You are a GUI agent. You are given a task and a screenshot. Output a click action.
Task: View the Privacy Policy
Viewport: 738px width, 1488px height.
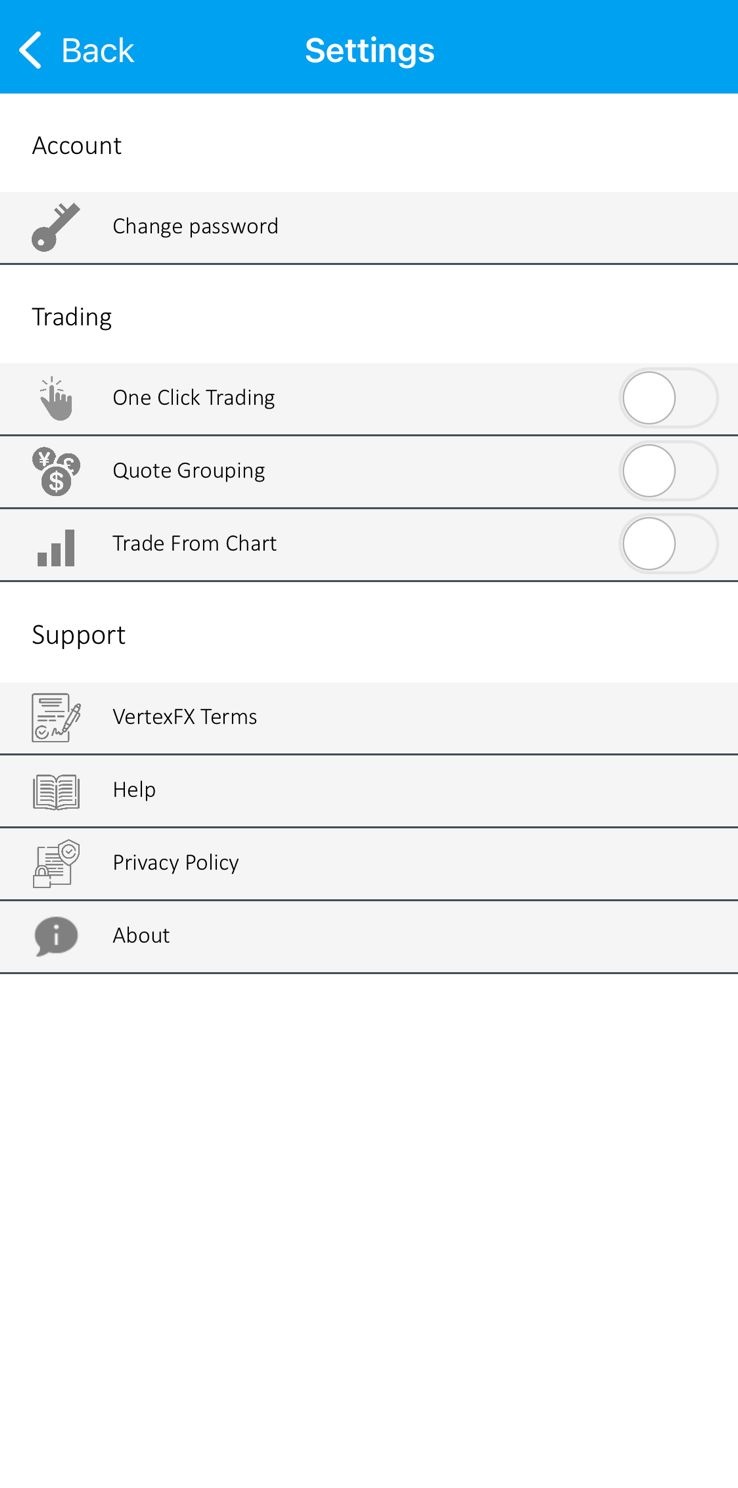point(369,864)
